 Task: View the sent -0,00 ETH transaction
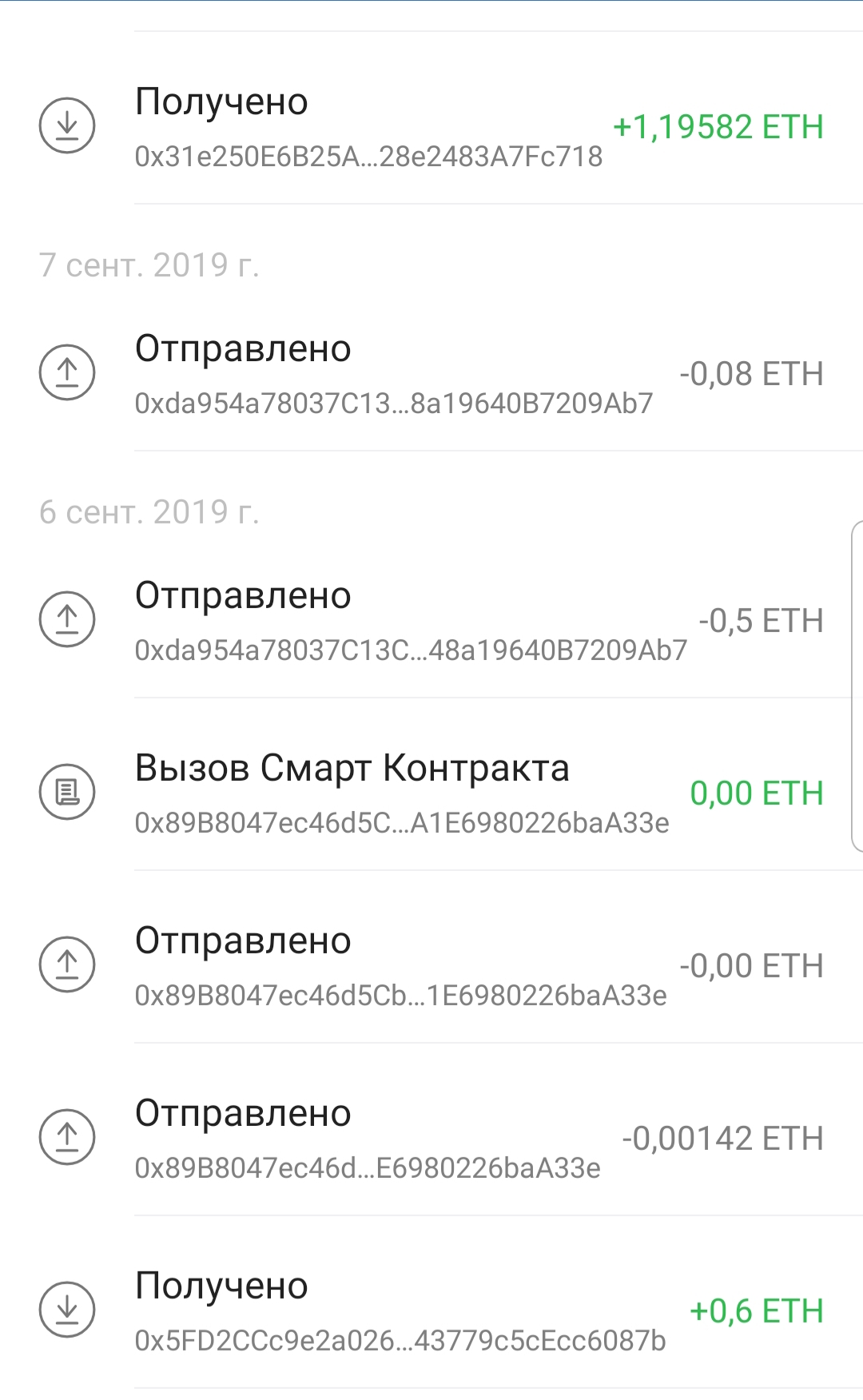click(431, 965)
